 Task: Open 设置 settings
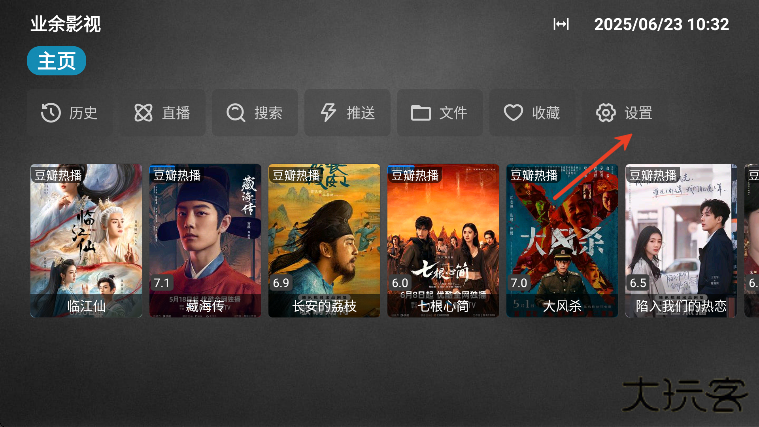pyautogui.click(x=624, y=113)
